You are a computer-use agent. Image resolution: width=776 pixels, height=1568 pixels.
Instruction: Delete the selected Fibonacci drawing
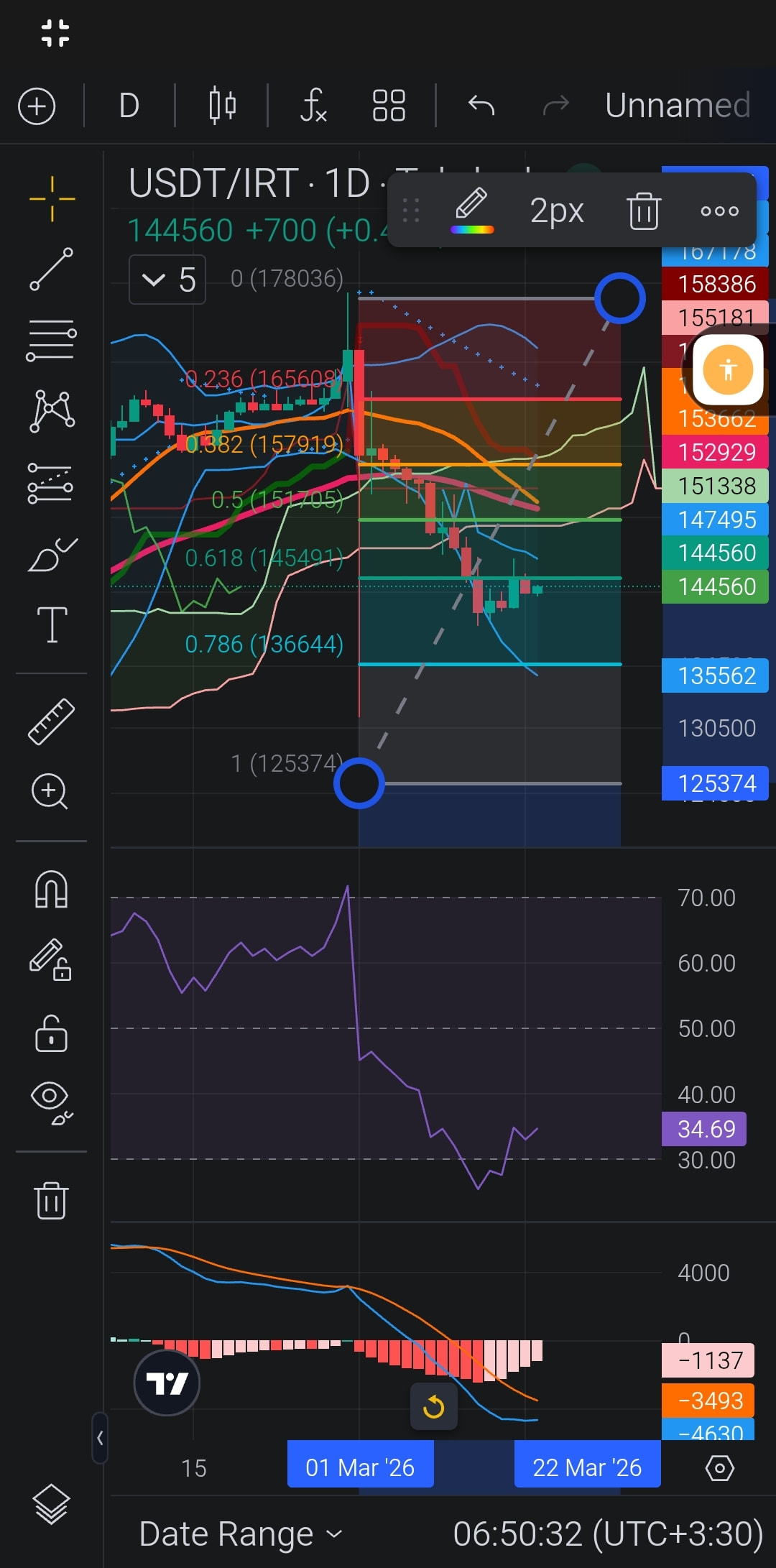coord(643,211)
